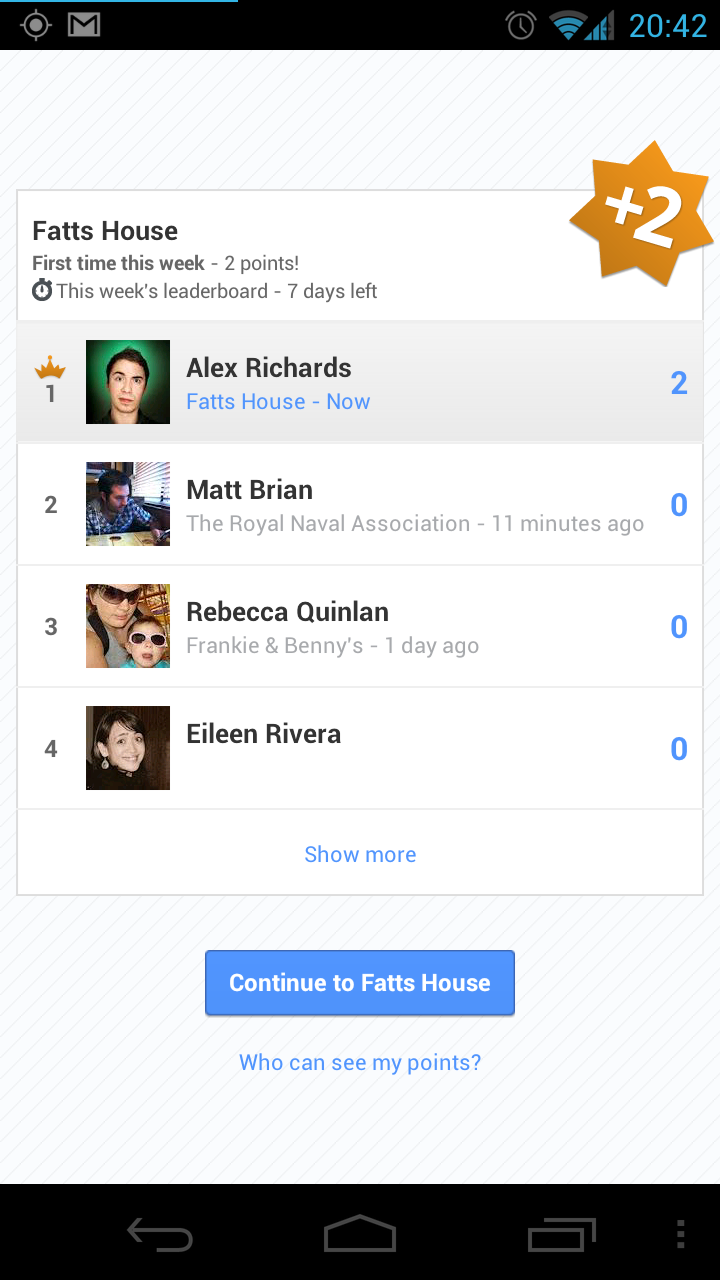Open the overflow menu in the navigation bar
The width and height of the screenshot is (720, 1280).
pyautogui.click(x=681, y=1234)
